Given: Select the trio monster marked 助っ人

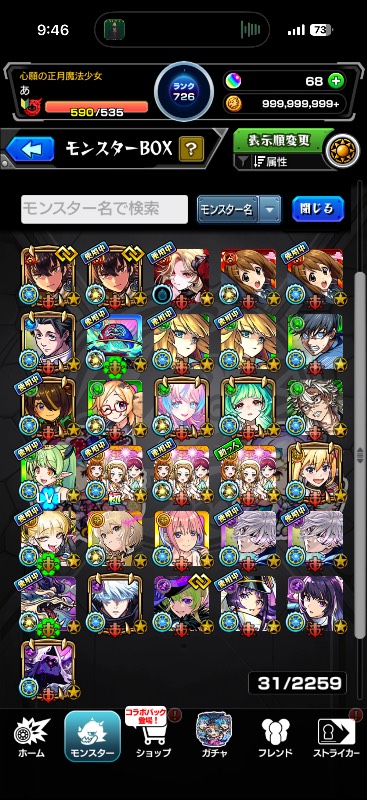Looking at the screenshot, I should (249, 473).
